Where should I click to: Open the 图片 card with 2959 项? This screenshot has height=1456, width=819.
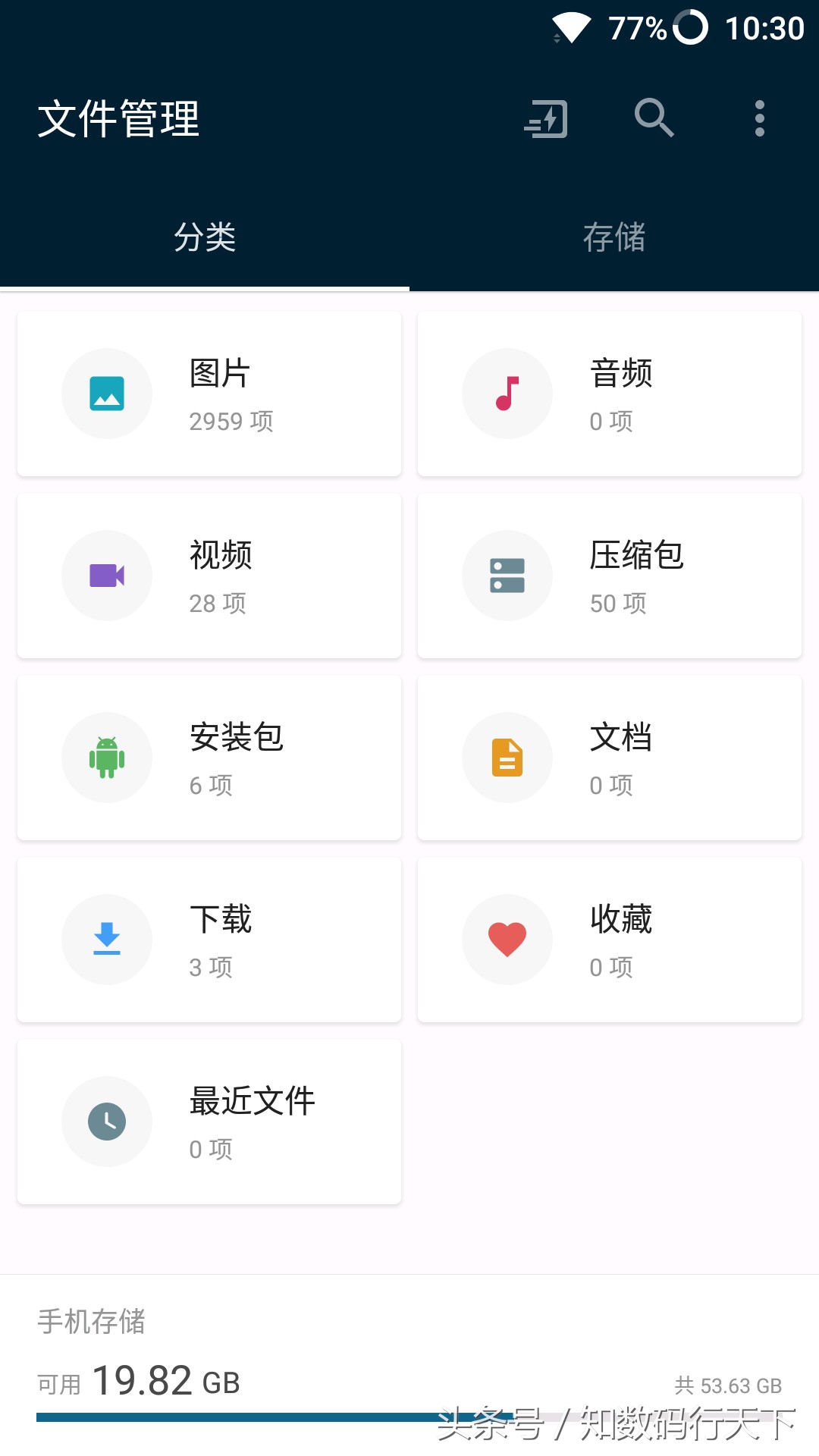click(209, 393)
